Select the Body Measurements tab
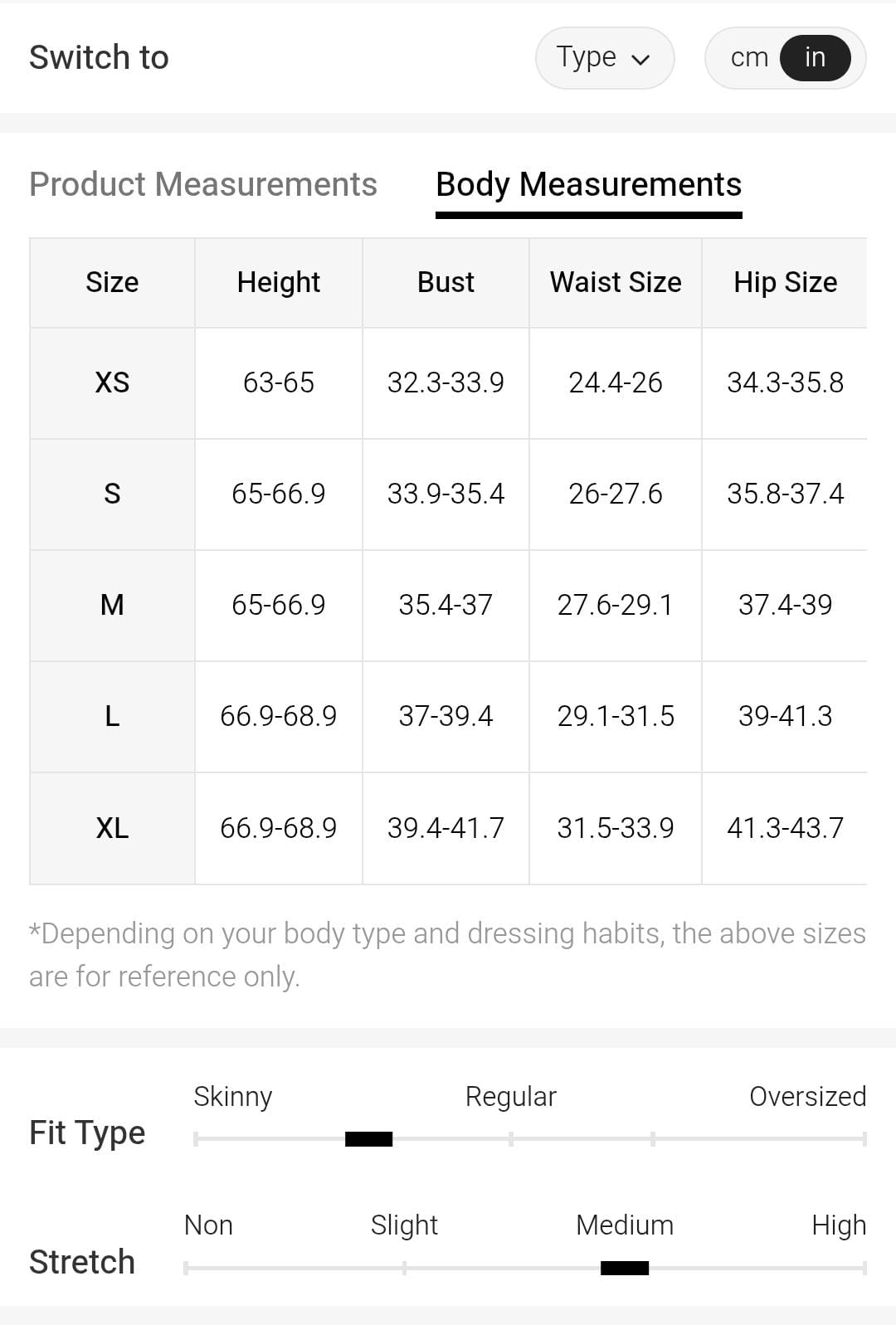The height and width of the screenshot is (1325, 896). point(588,184)
